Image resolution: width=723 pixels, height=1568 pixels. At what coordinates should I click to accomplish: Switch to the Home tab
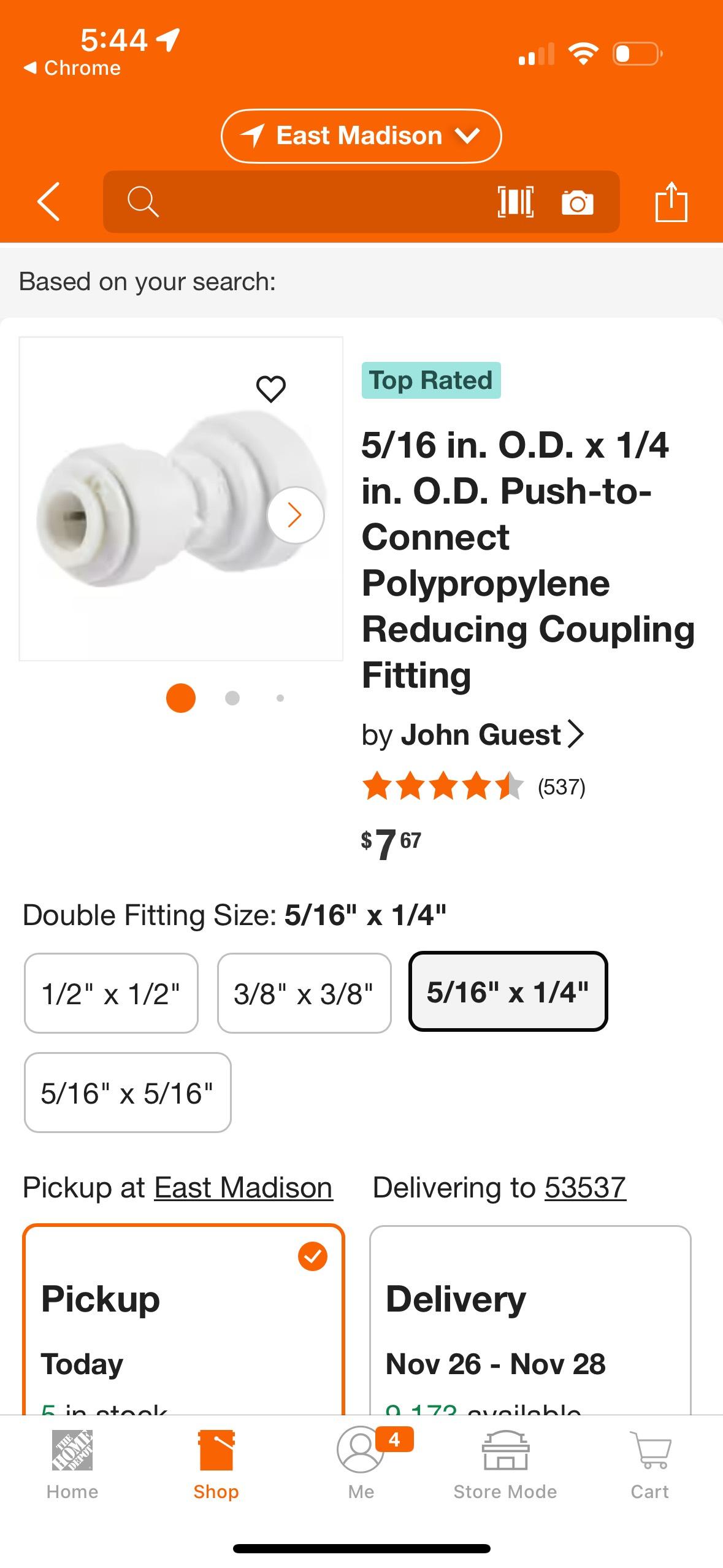[72, 1465]
